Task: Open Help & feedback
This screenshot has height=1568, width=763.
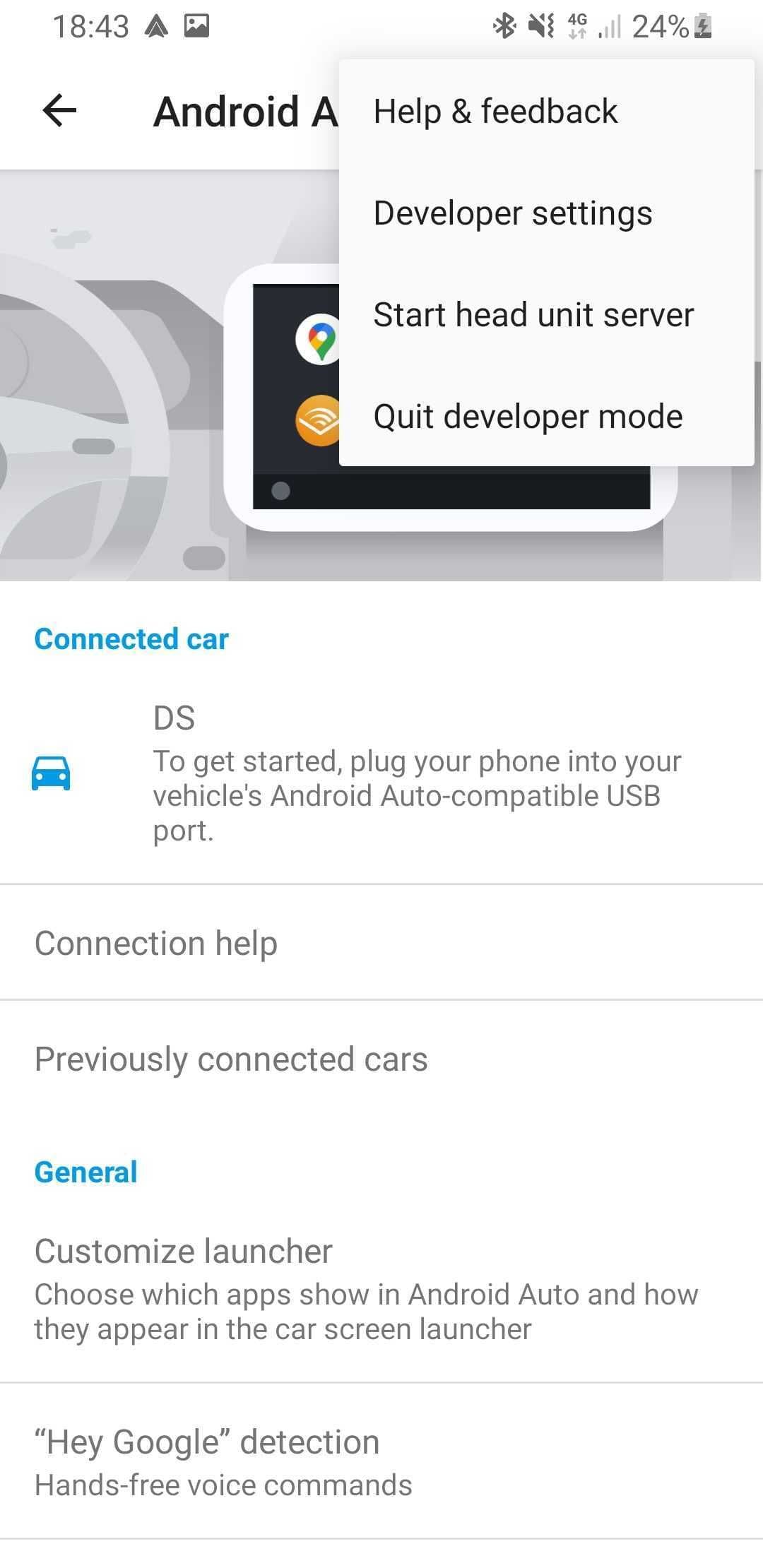Action: pos(495,112)
